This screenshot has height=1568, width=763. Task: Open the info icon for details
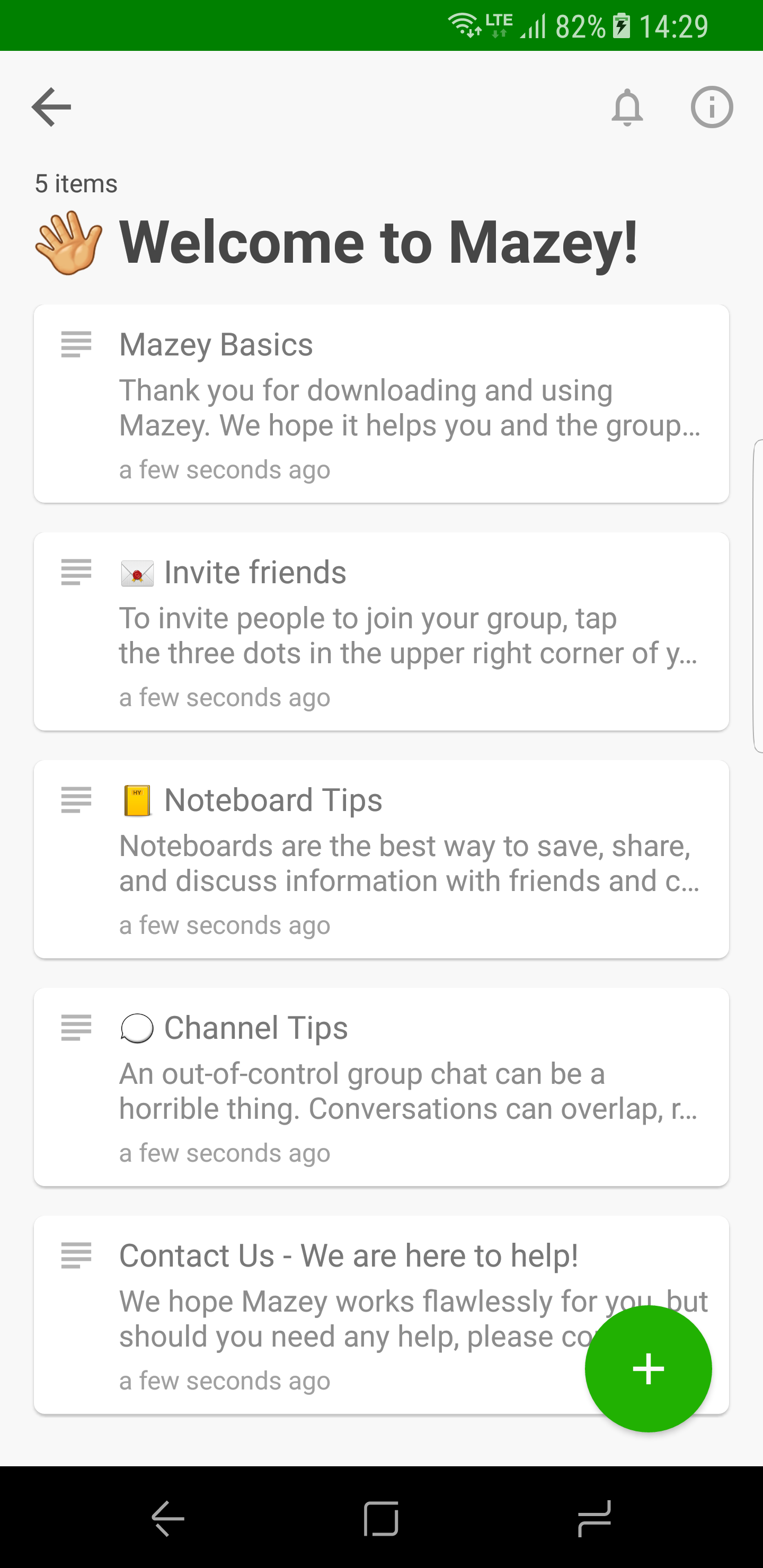[711, 108]
